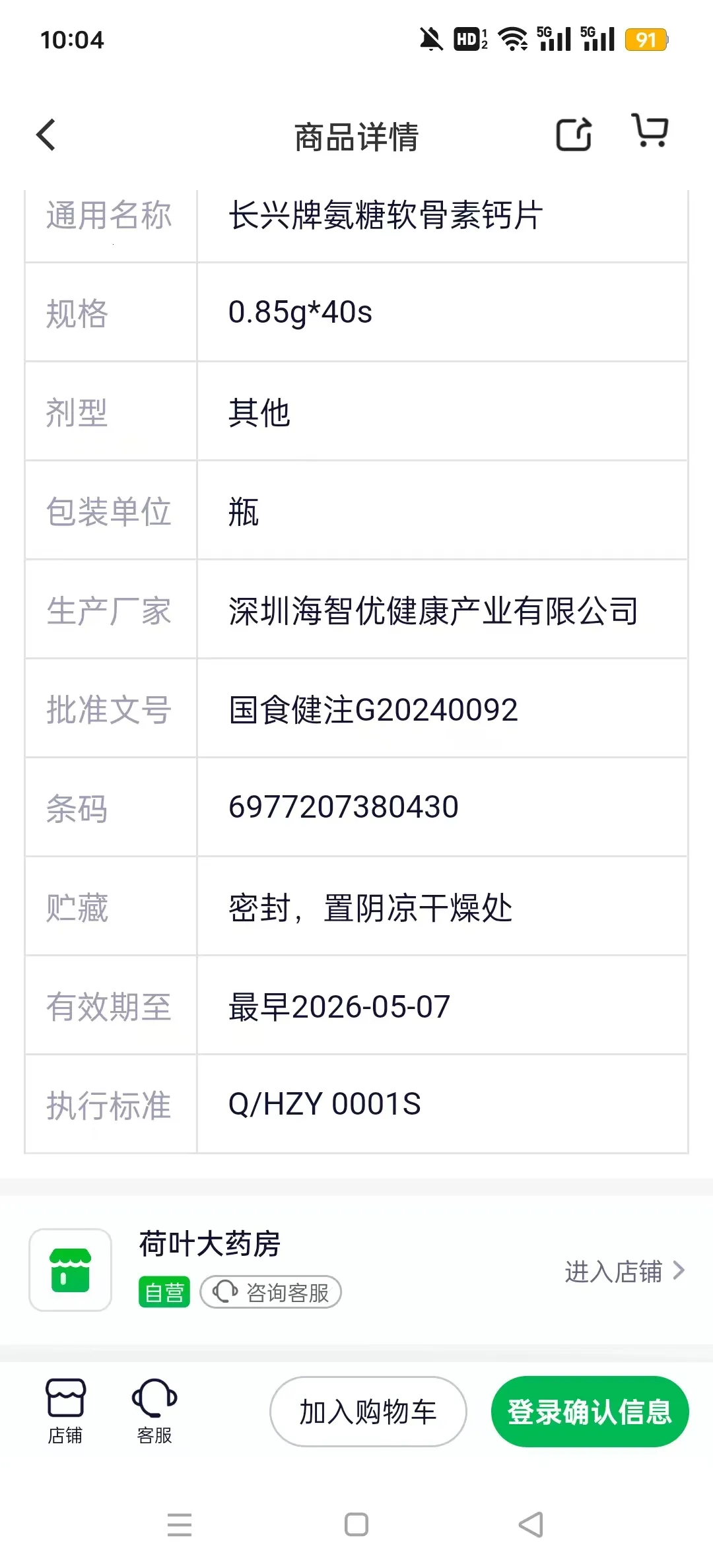Open the shopping cart icon
The width and height of the screenshot is (713, 1568).
(649, 134)
